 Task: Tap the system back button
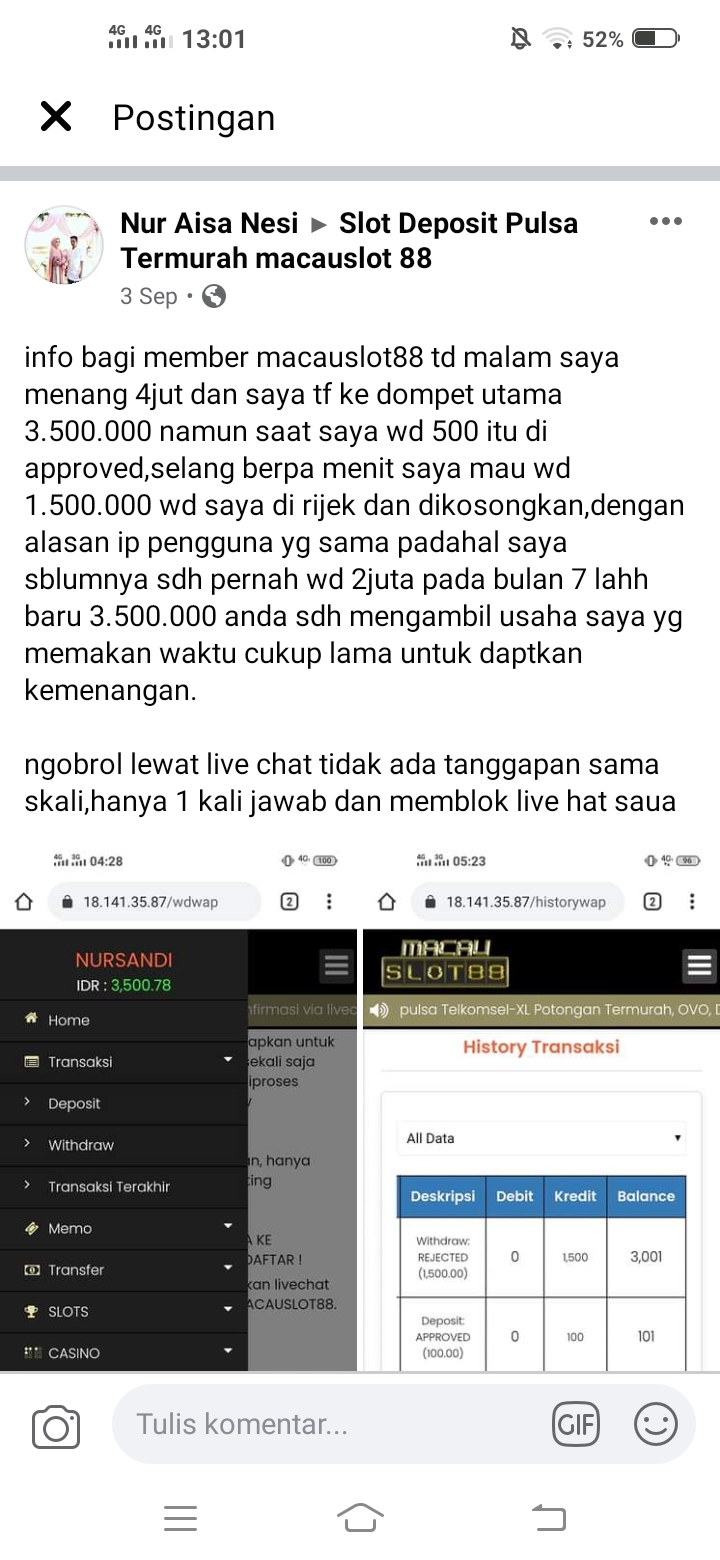[549, 1518]
